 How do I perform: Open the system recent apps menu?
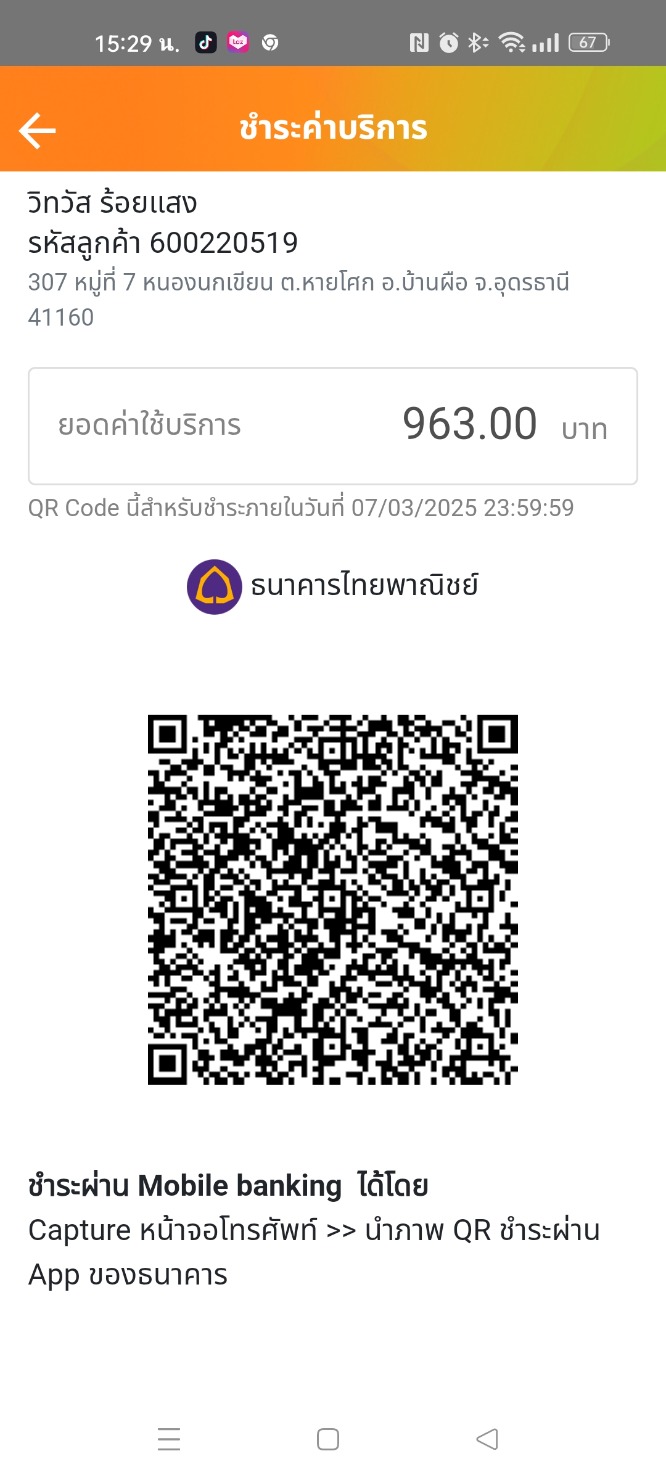[x=169, y=1439]
